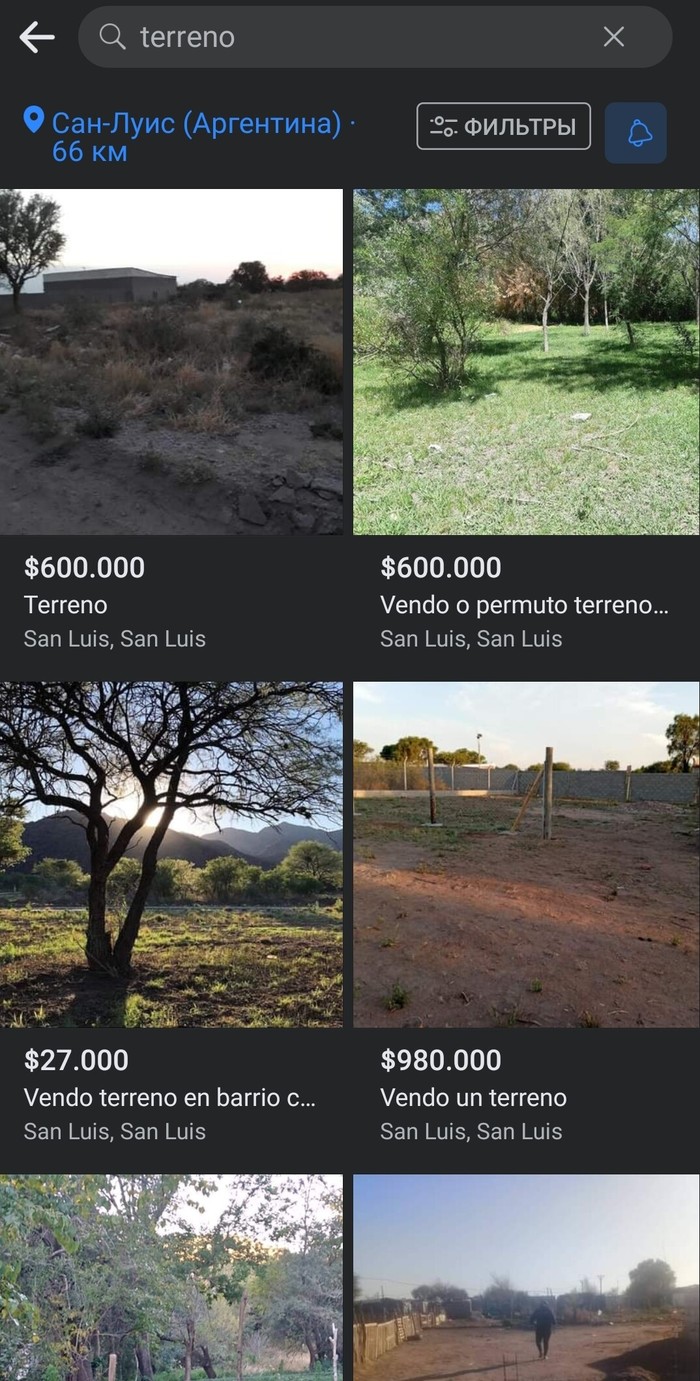This screenshot has width=700, height=1381.
Task: Go back with the arrow icon
Action: pyautogui.click(x=36, y=38)
